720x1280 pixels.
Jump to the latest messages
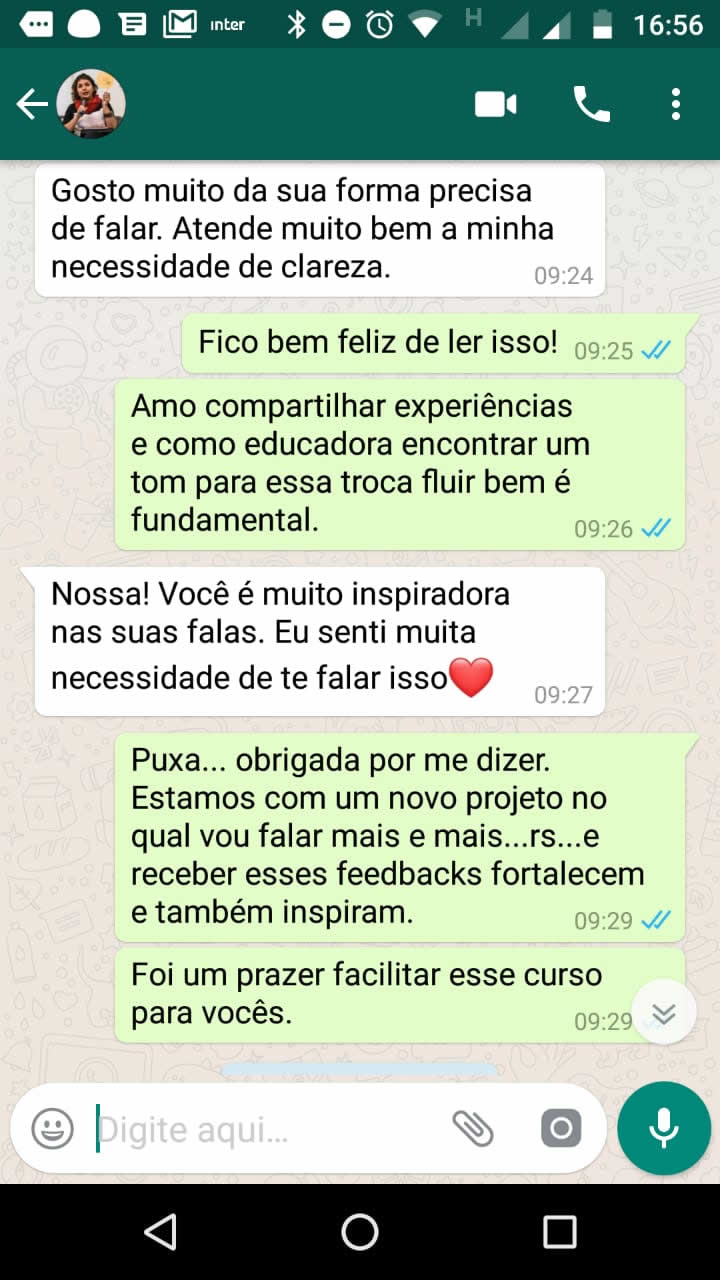click(x=664, y=1014)
